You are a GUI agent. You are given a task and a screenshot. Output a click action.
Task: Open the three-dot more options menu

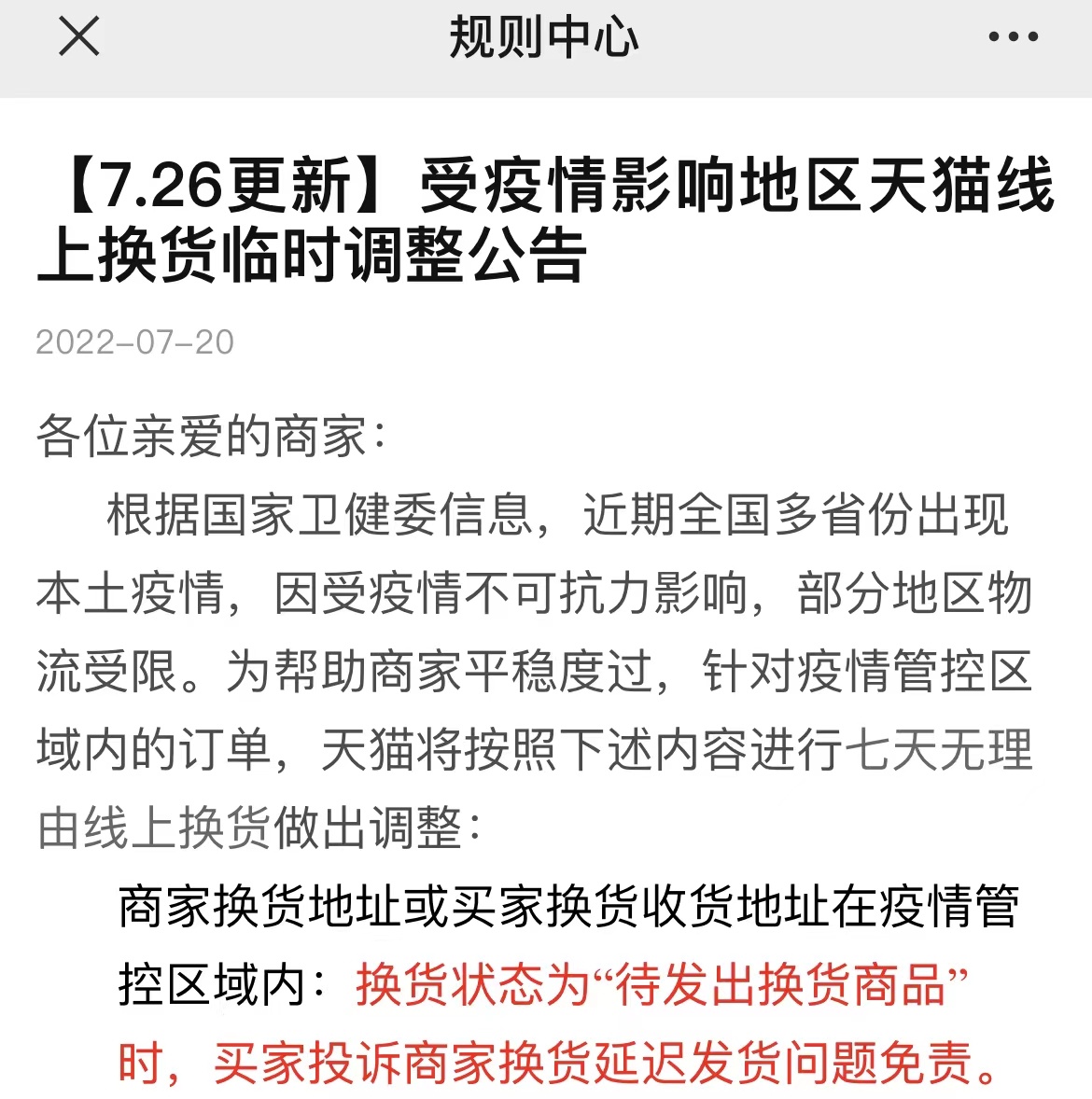pyautogui.click(x=1013, y=37)
